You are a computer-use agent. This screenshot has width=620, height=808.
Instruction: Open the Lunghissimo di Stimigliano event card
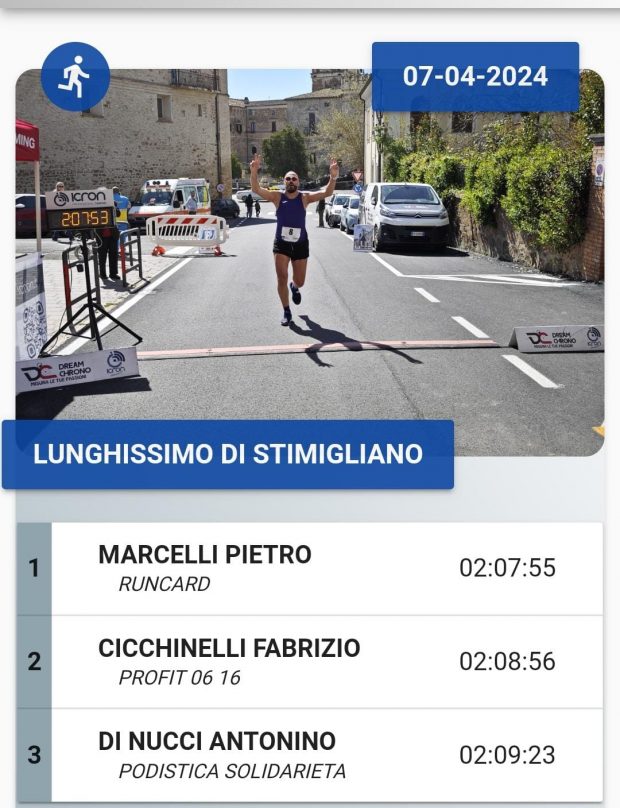click(x=228, y=453)
